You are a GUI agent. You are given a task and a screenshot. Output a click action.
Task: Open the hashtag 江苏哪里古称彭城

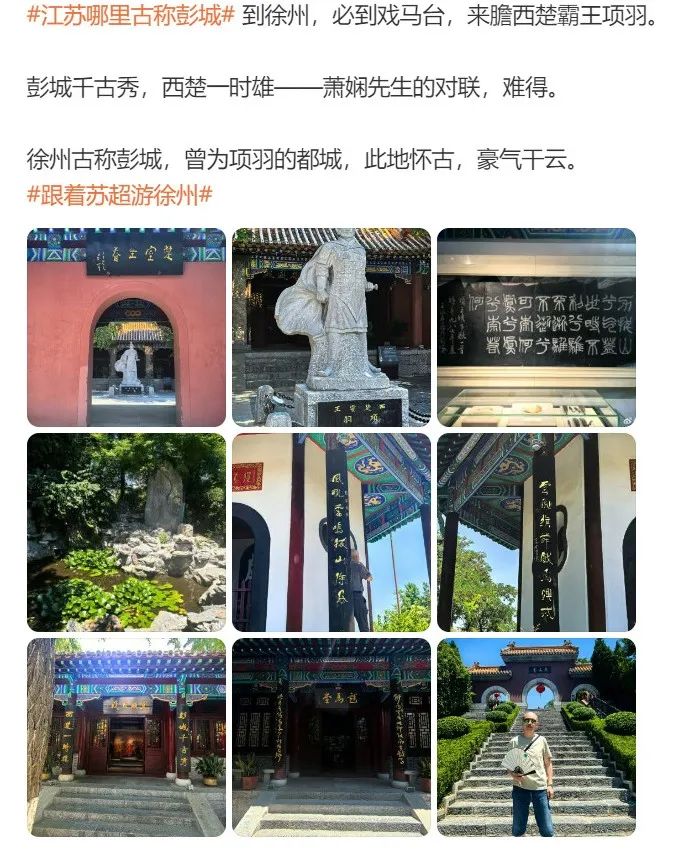(131, 17)
